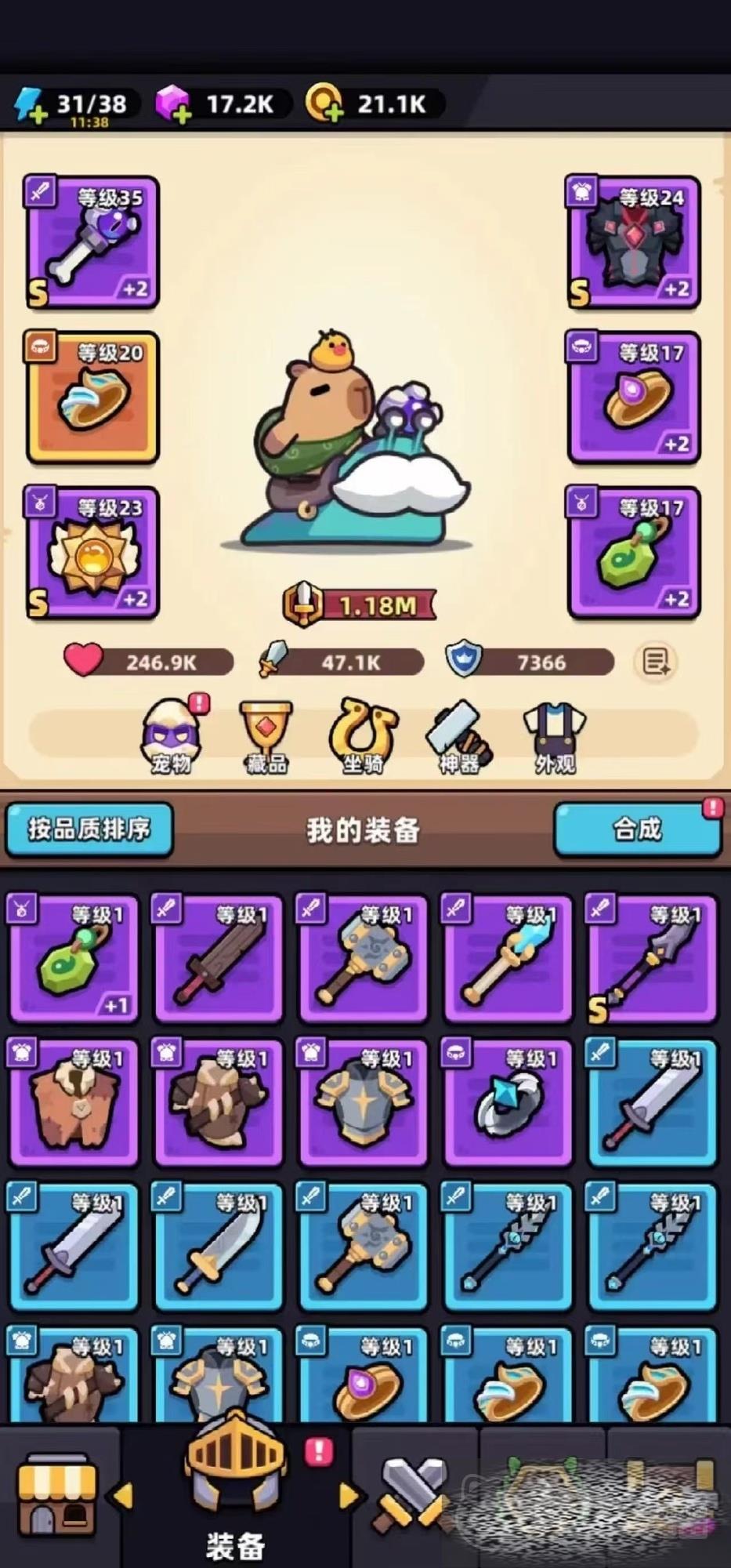Image resolution: width=731 pixels, height=1568 pixels.
Task: Open the shop tab
Action: 56,1494
